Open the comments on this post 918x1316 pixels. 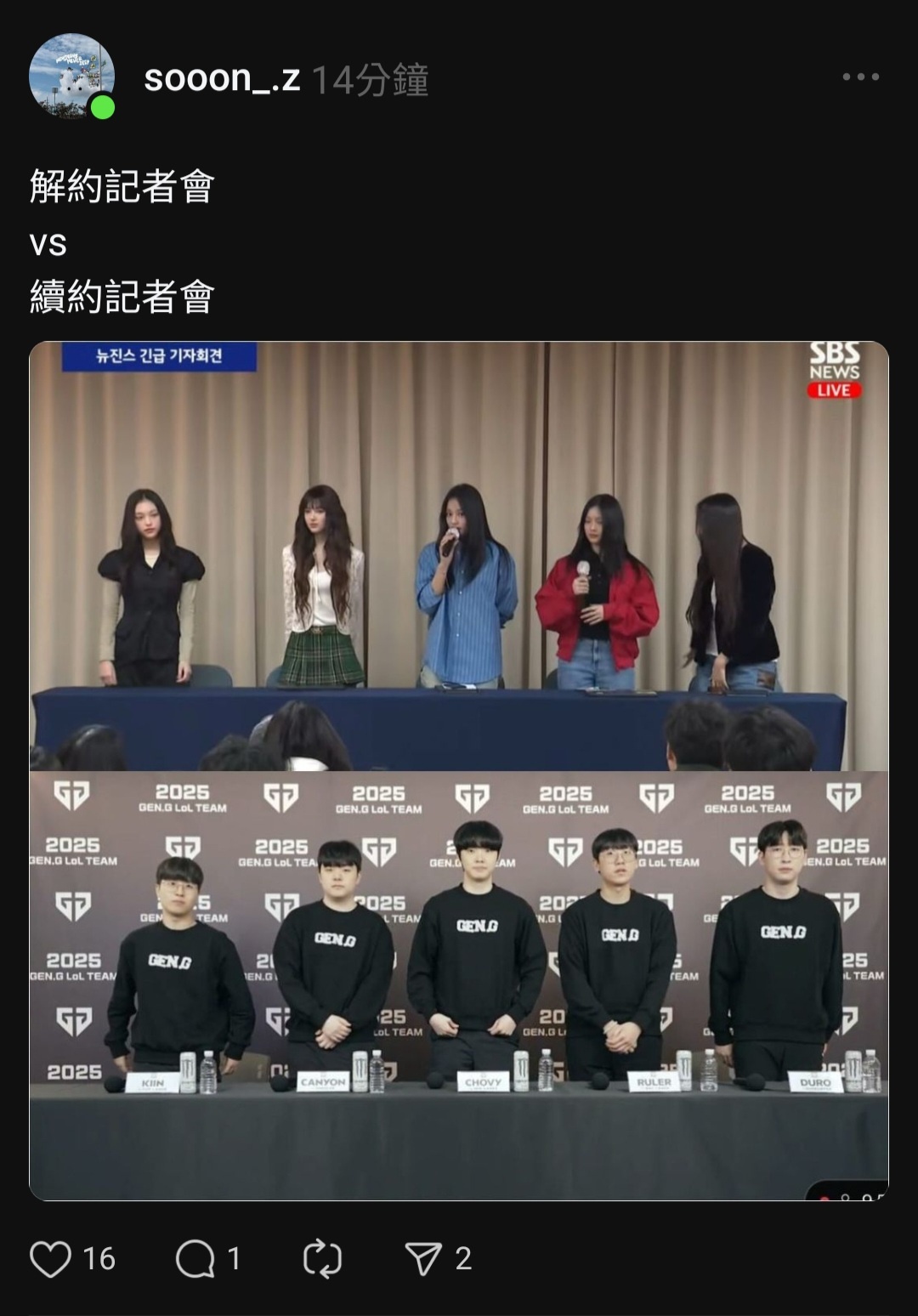195,1258
